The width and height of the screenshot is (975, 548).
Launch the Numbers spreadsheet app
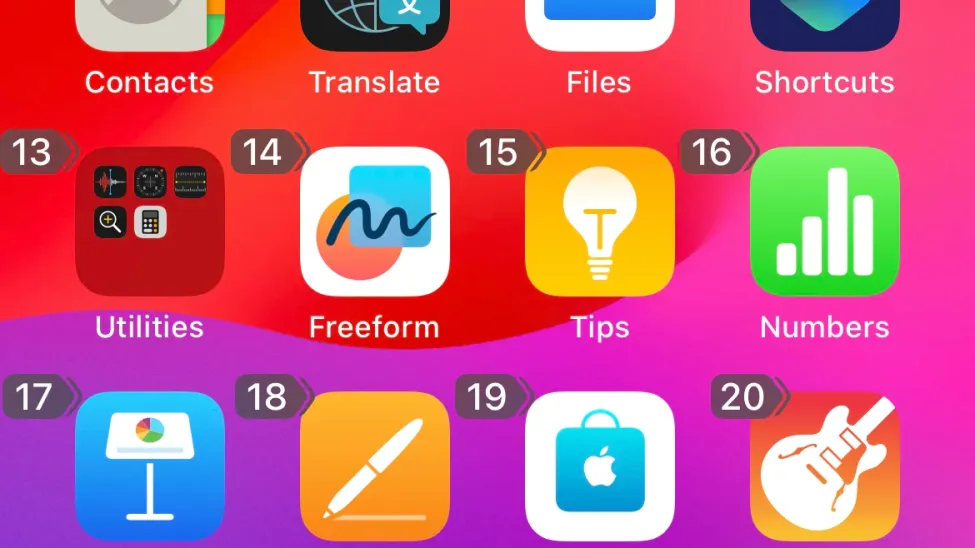824,222
